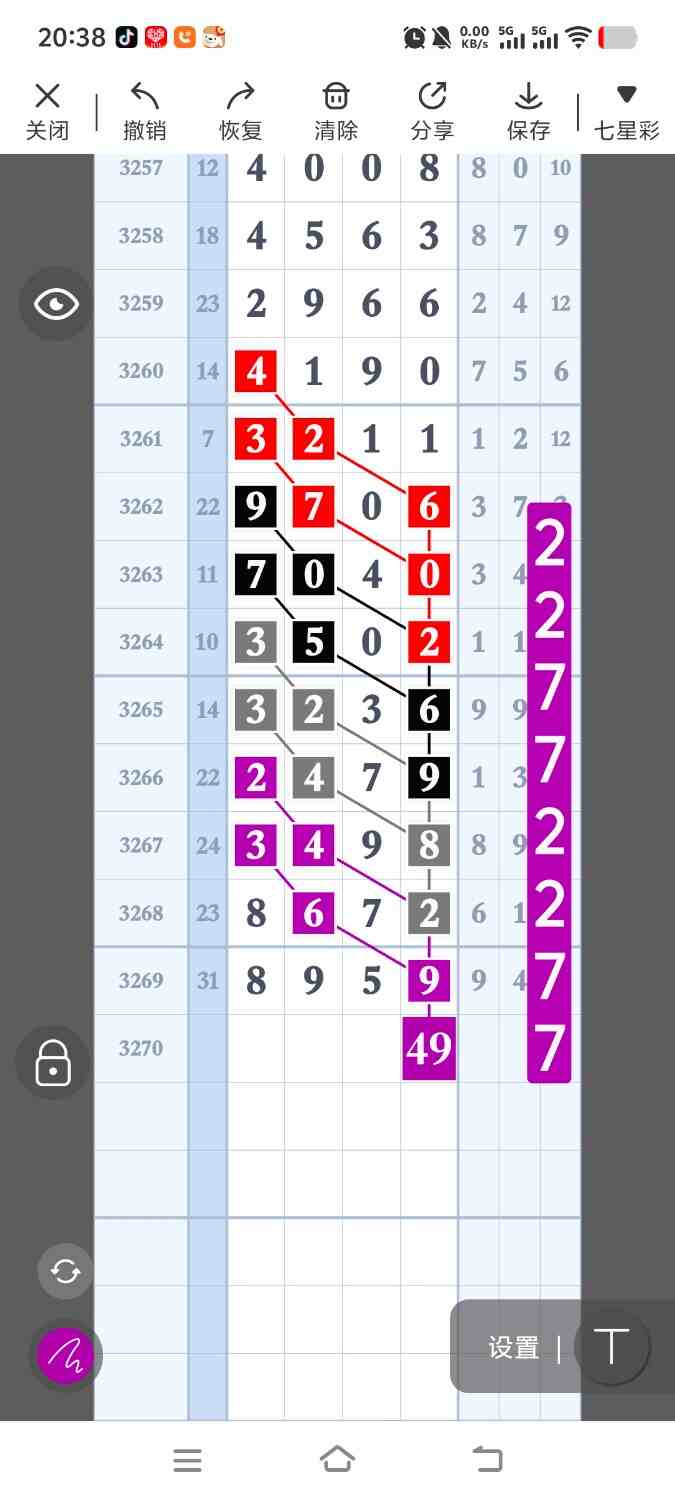Undo the last drawing action
The width and height of the screenshot is (675, 1500).
(x=144, y=111)
